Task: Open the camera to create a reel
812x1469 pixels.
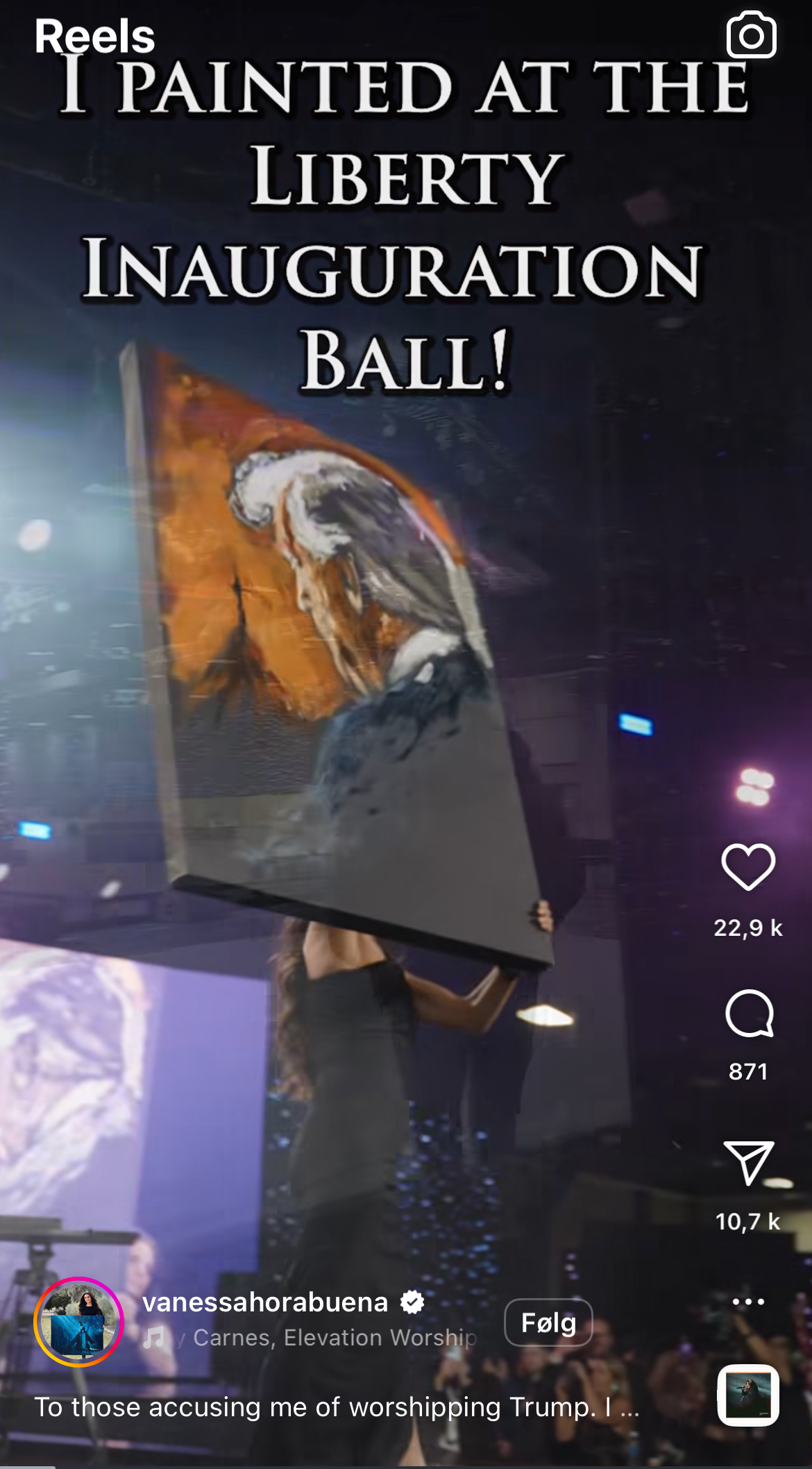Action: (751, 35)
